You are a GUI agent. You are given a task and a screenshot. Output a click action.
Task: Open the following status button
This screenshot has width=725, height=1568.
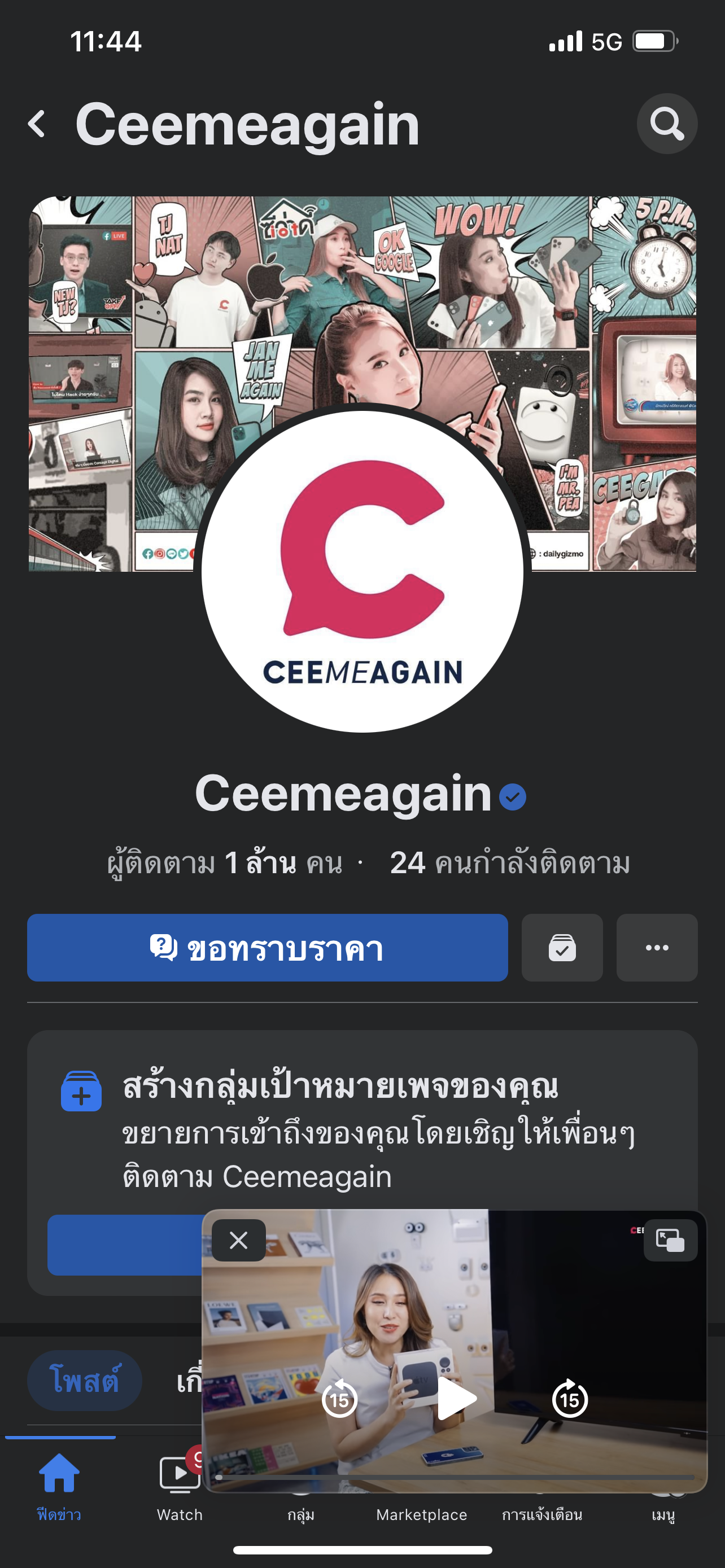562,948
